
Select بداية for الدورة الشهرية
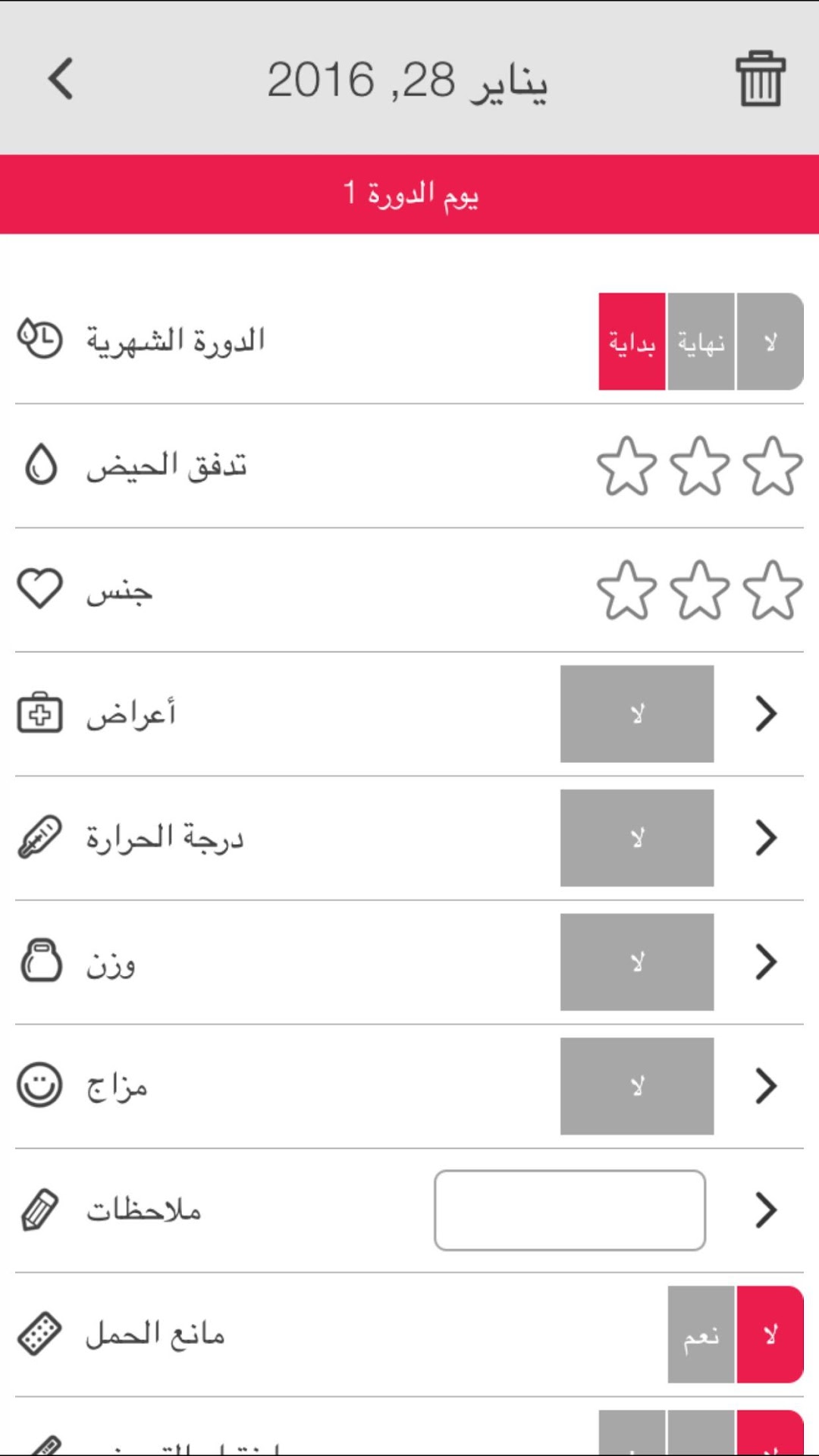(632, 342)
